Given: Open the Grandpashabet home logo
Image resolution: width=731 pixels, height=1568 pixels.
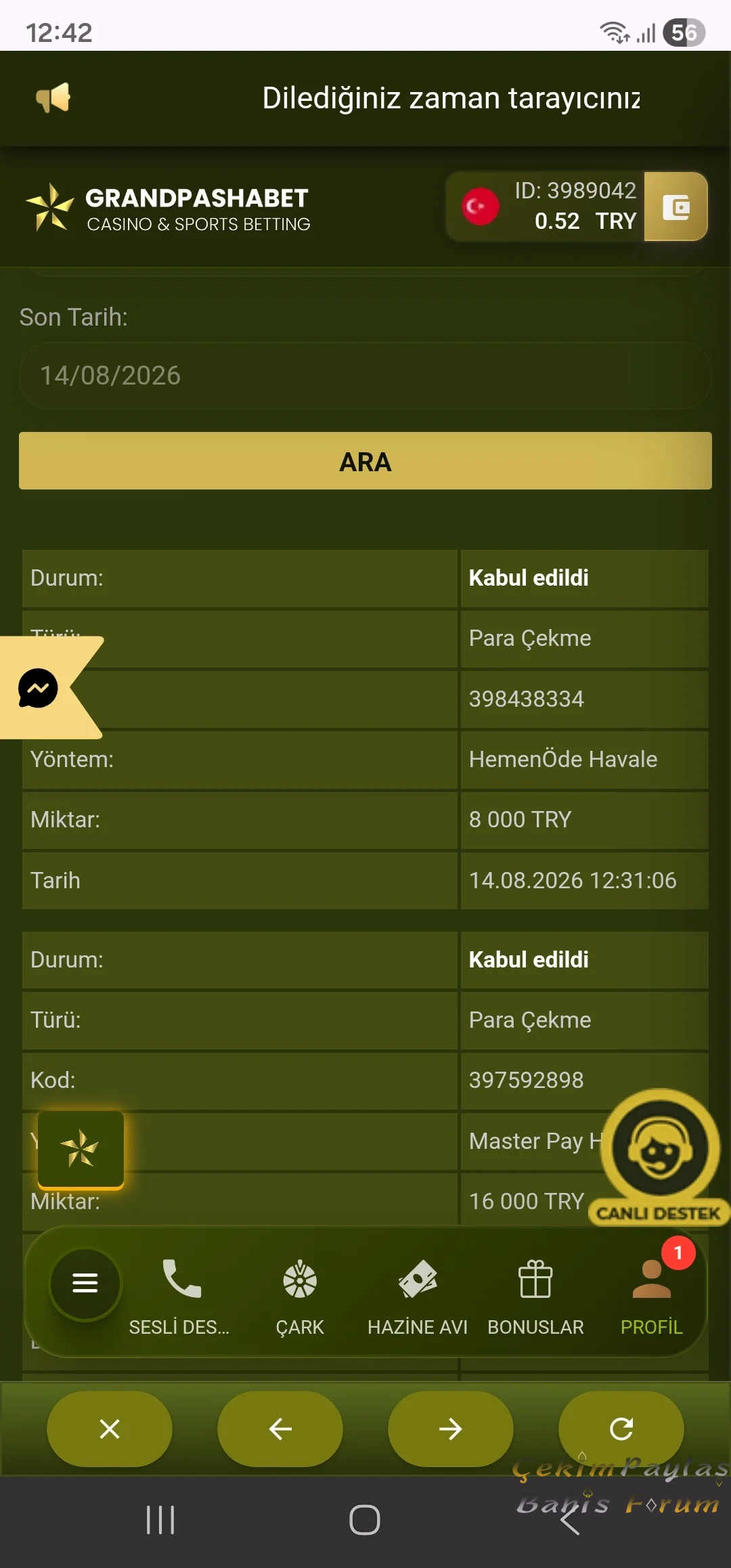Looking at the screenshot, I should coord(168,208).
